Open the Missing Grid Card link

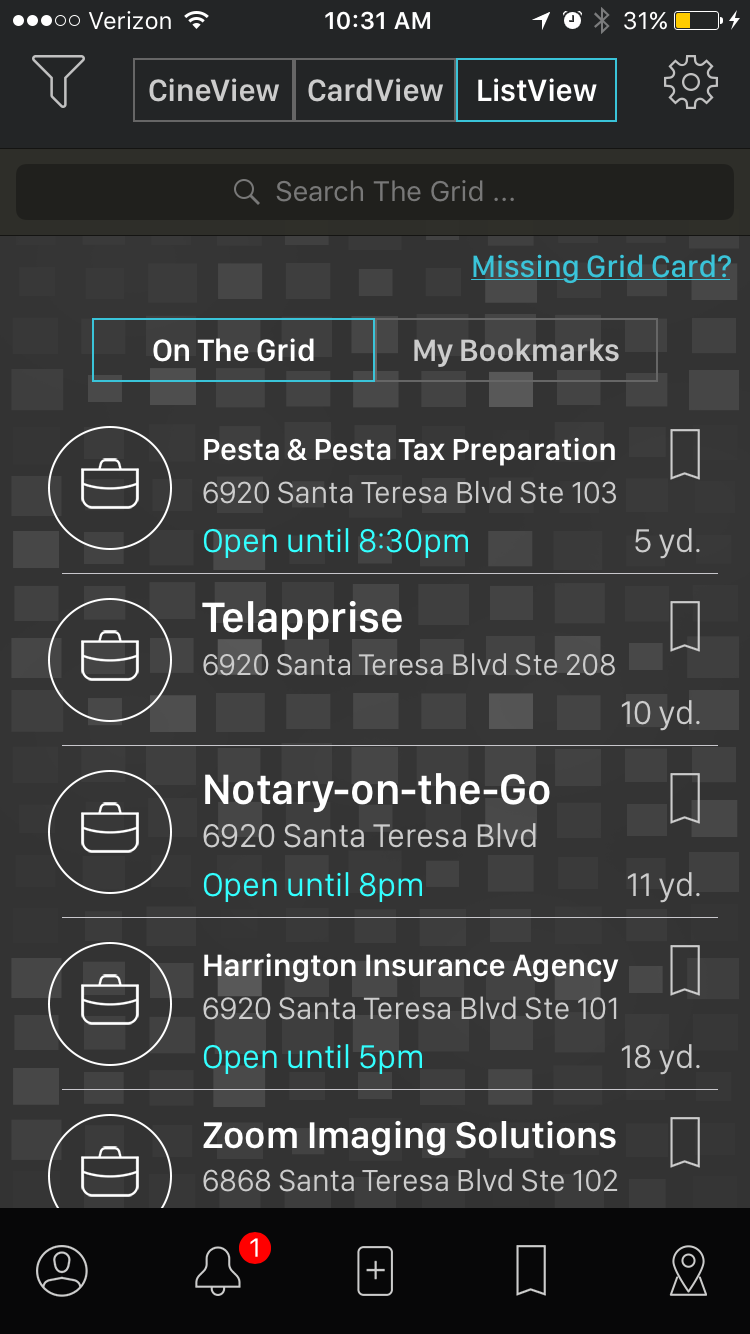[602, 267]
